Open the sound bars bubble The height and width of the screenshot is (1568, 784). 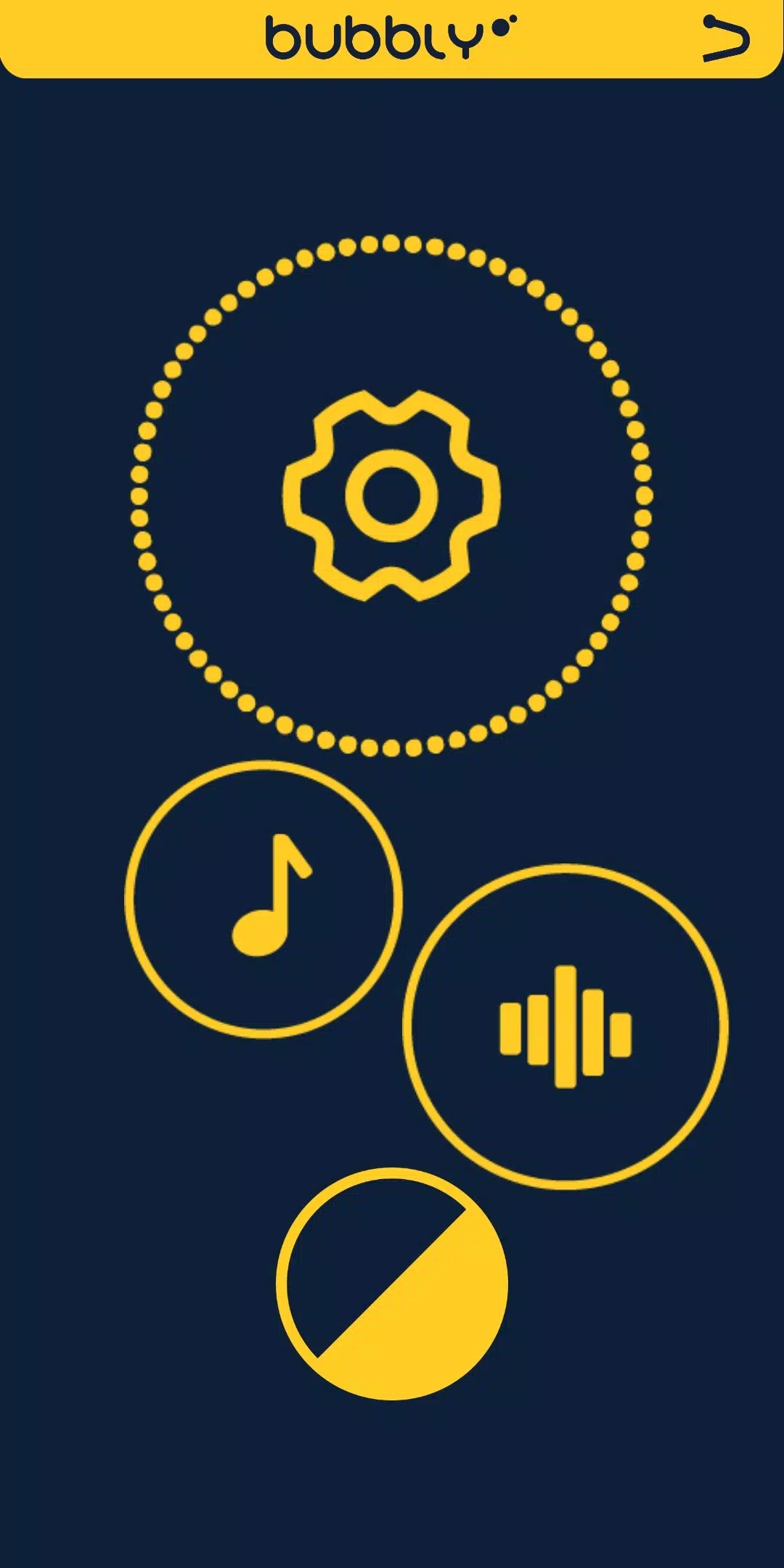(565, 1026)
